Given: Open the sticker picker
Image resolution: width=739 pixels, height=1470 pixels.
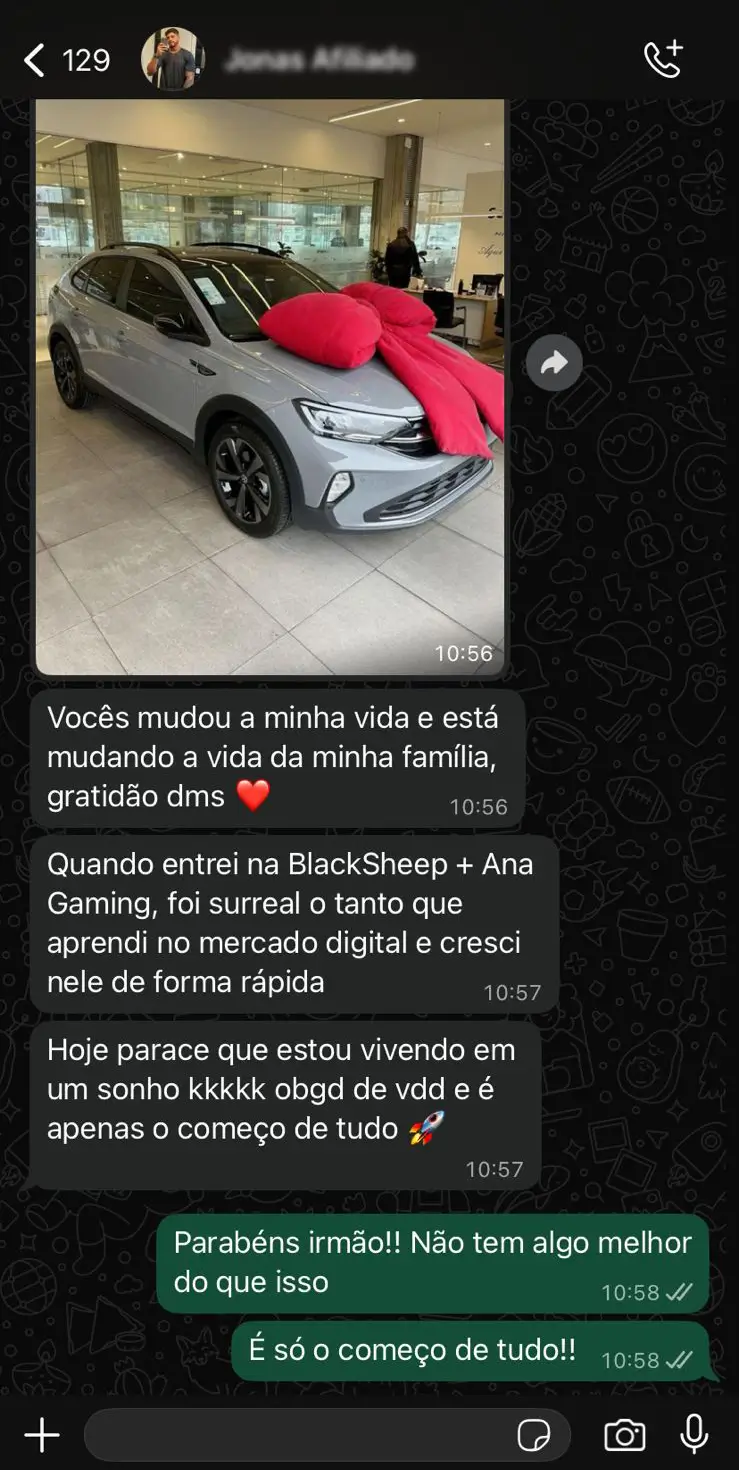Looking at the screenshot, I should 534,1436.
